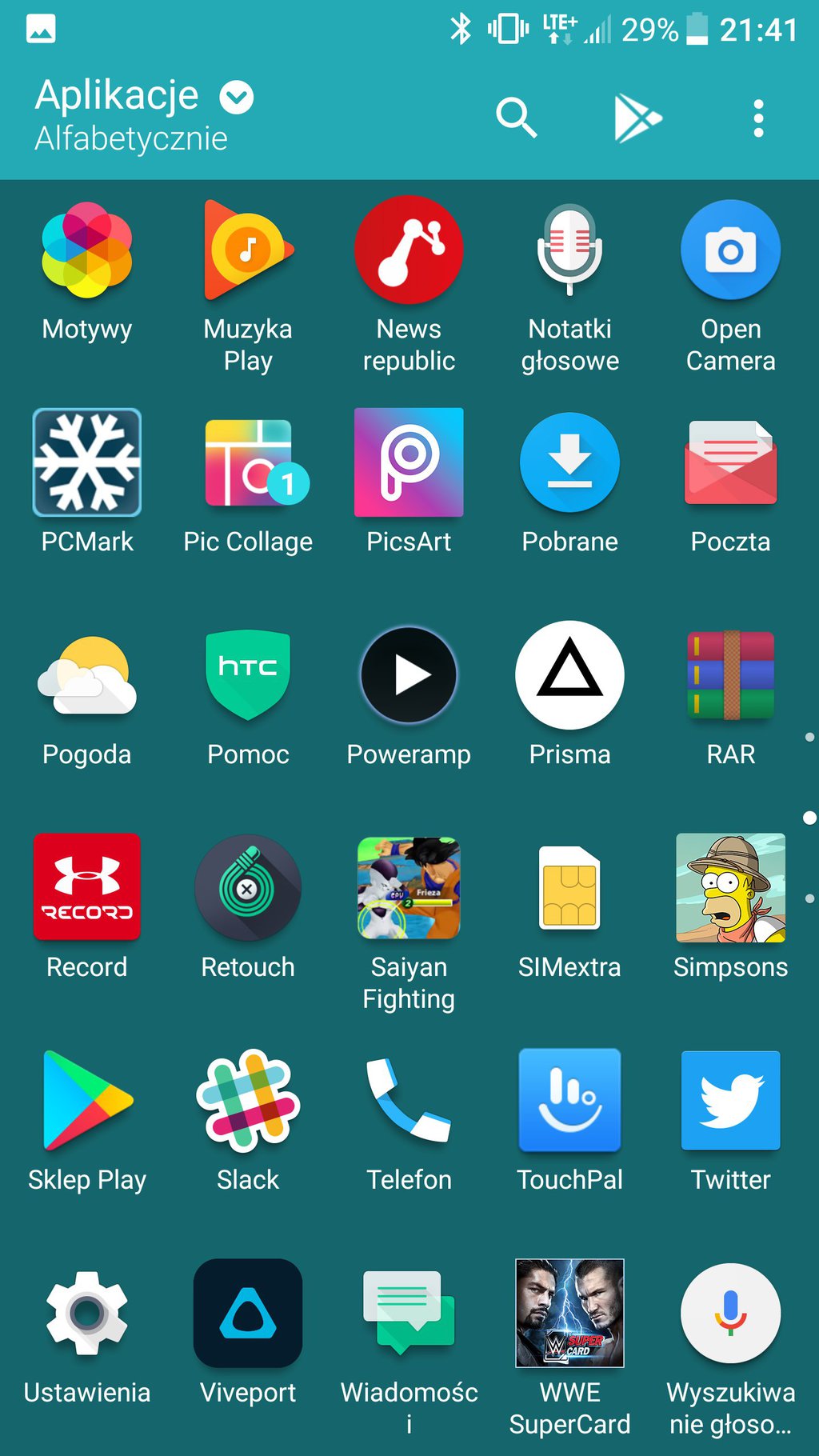Open the Play Store shortcut icon
Viewport: 819px width, 1456px height.
pos(637,118)
